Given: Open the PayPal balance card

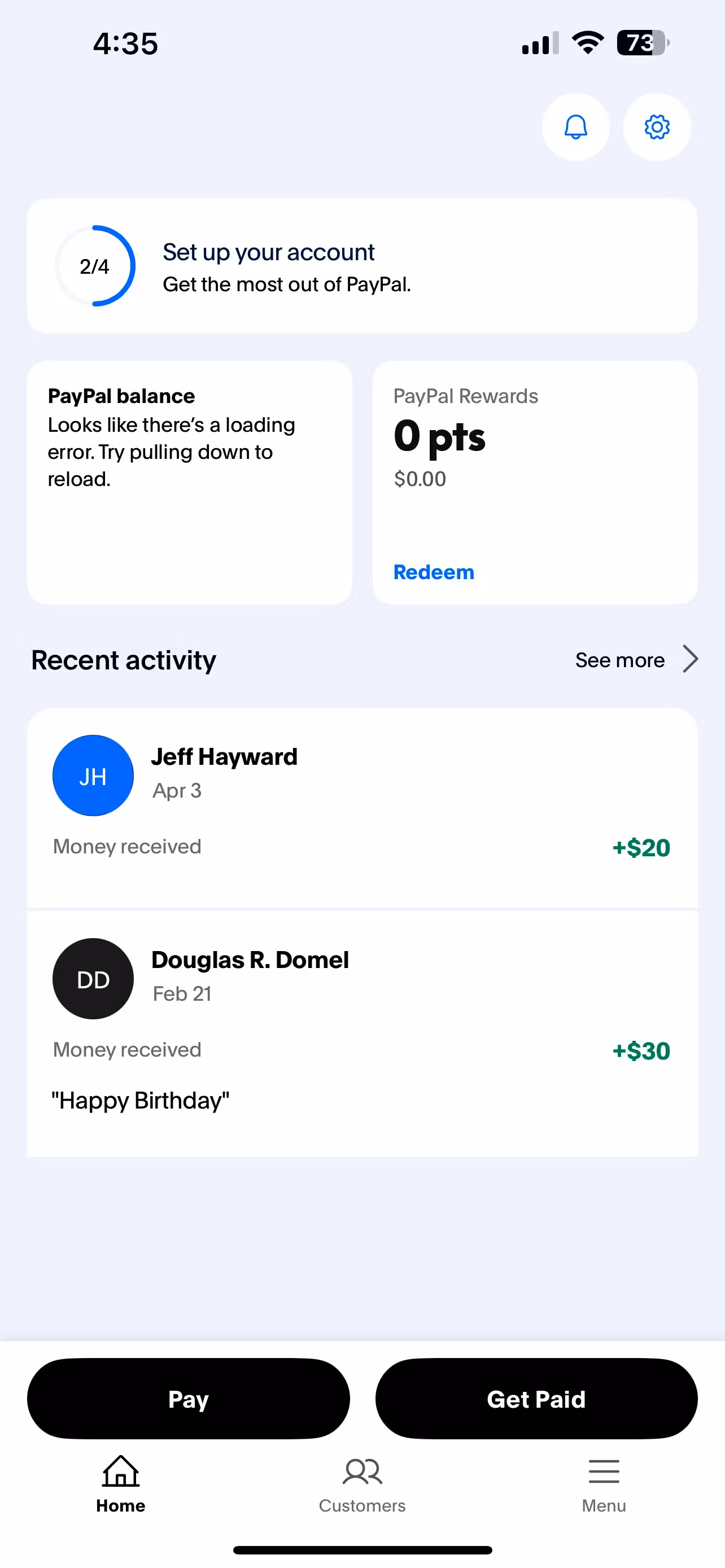Looking at the screenshot, I should click(189, 482).
